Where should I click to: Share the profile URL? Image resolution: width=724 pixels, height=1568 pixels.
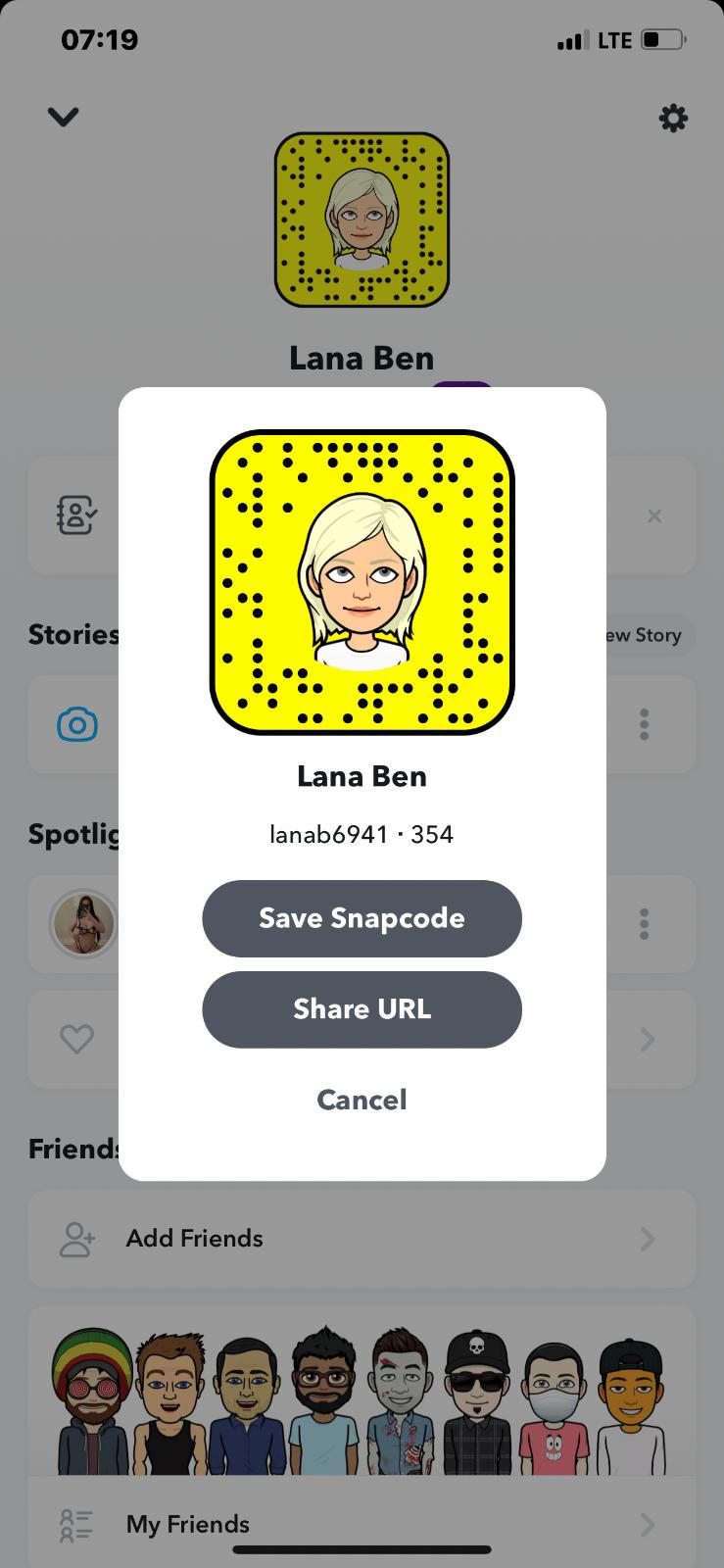pyautogui.click(x=362, y=1009)
